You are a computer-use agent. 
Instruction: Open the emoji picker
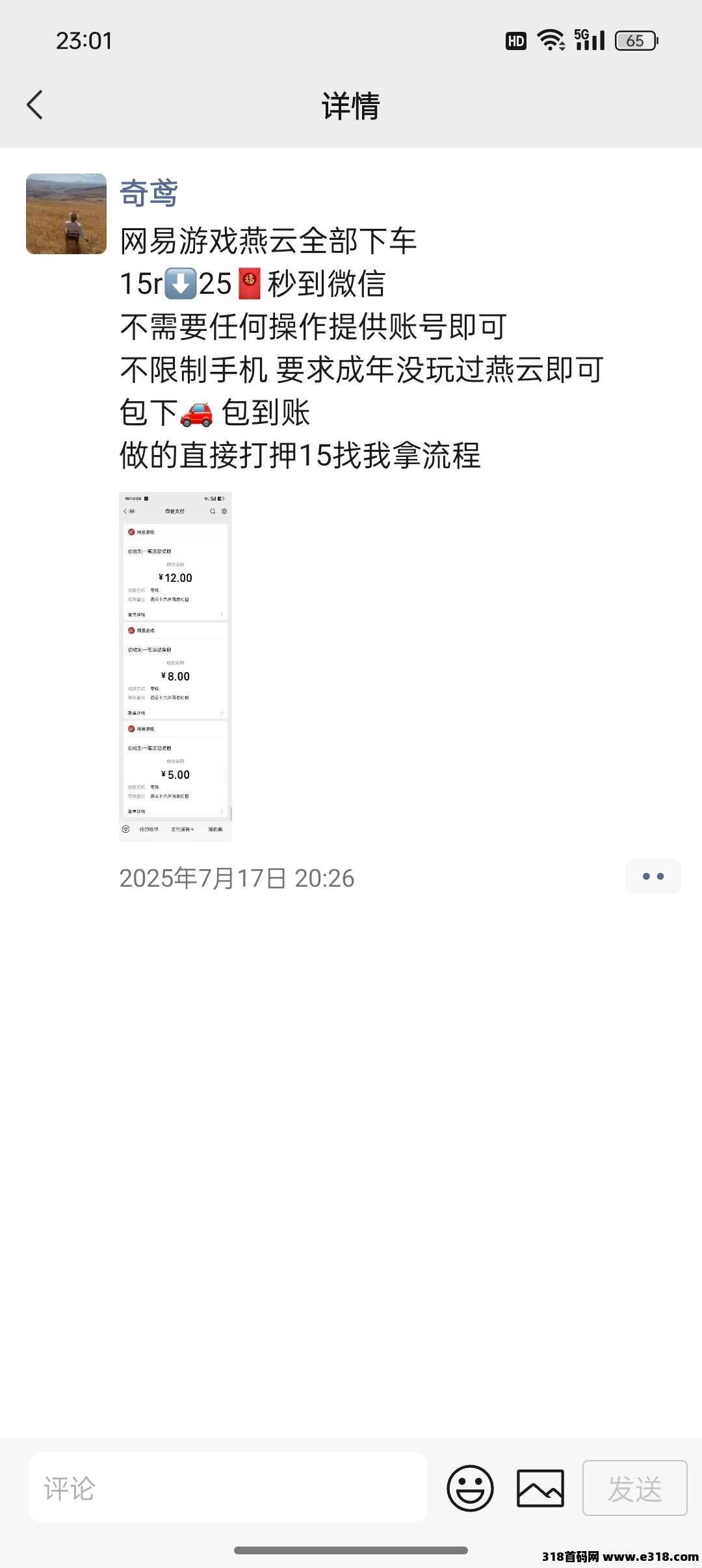[470, 1488]
